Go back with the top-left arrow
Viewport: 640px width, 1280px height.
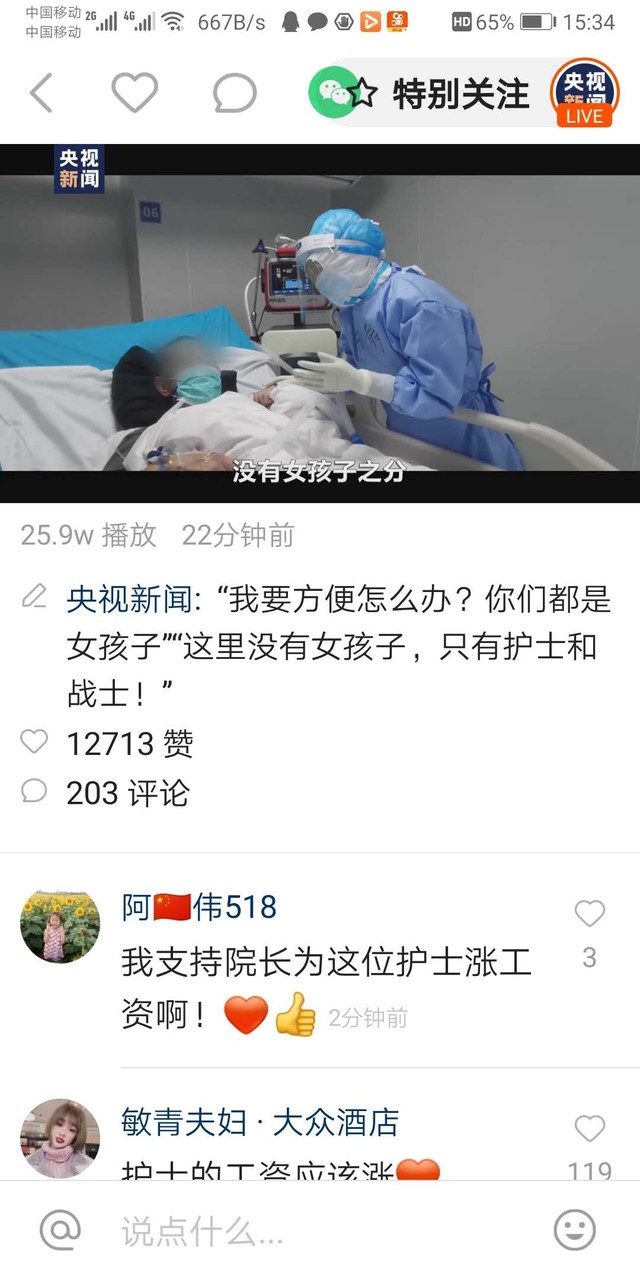[41, 94]
